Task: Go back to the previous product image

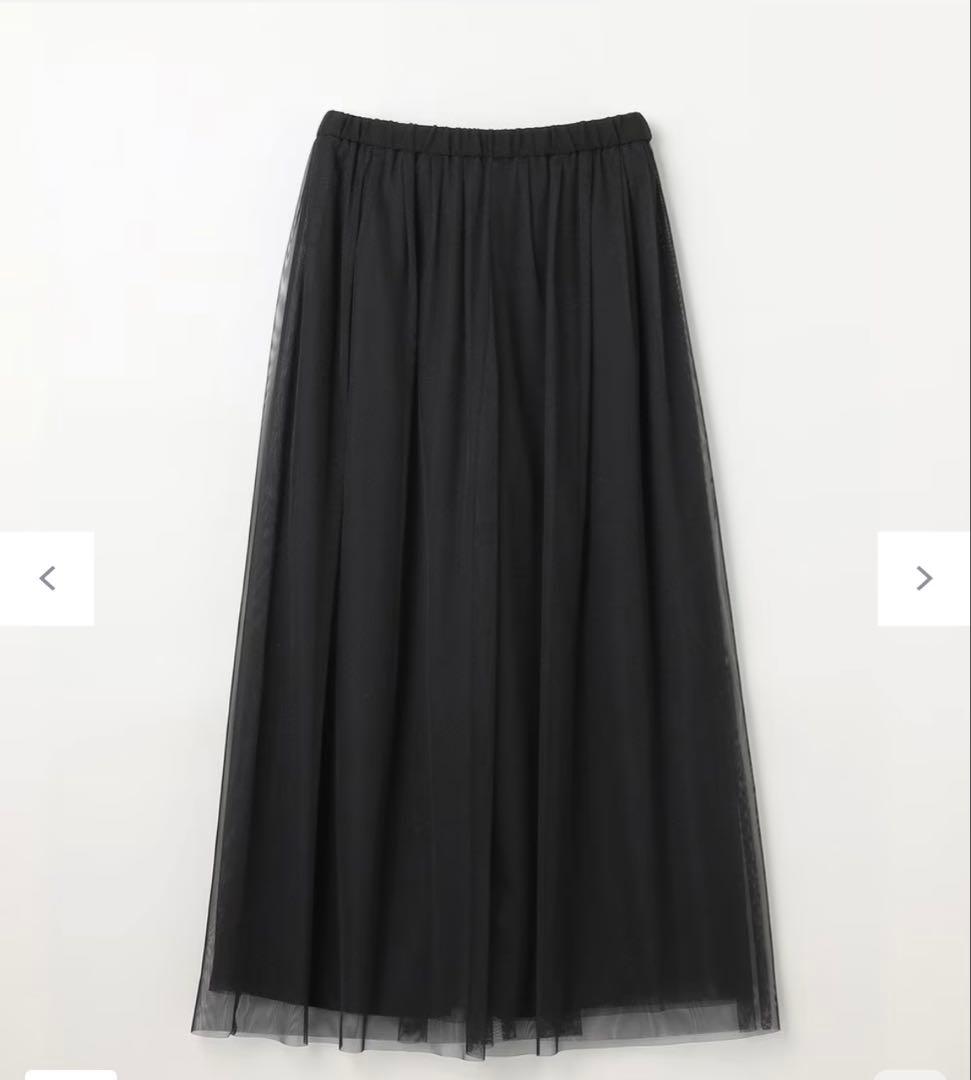Action: point(47,578)
